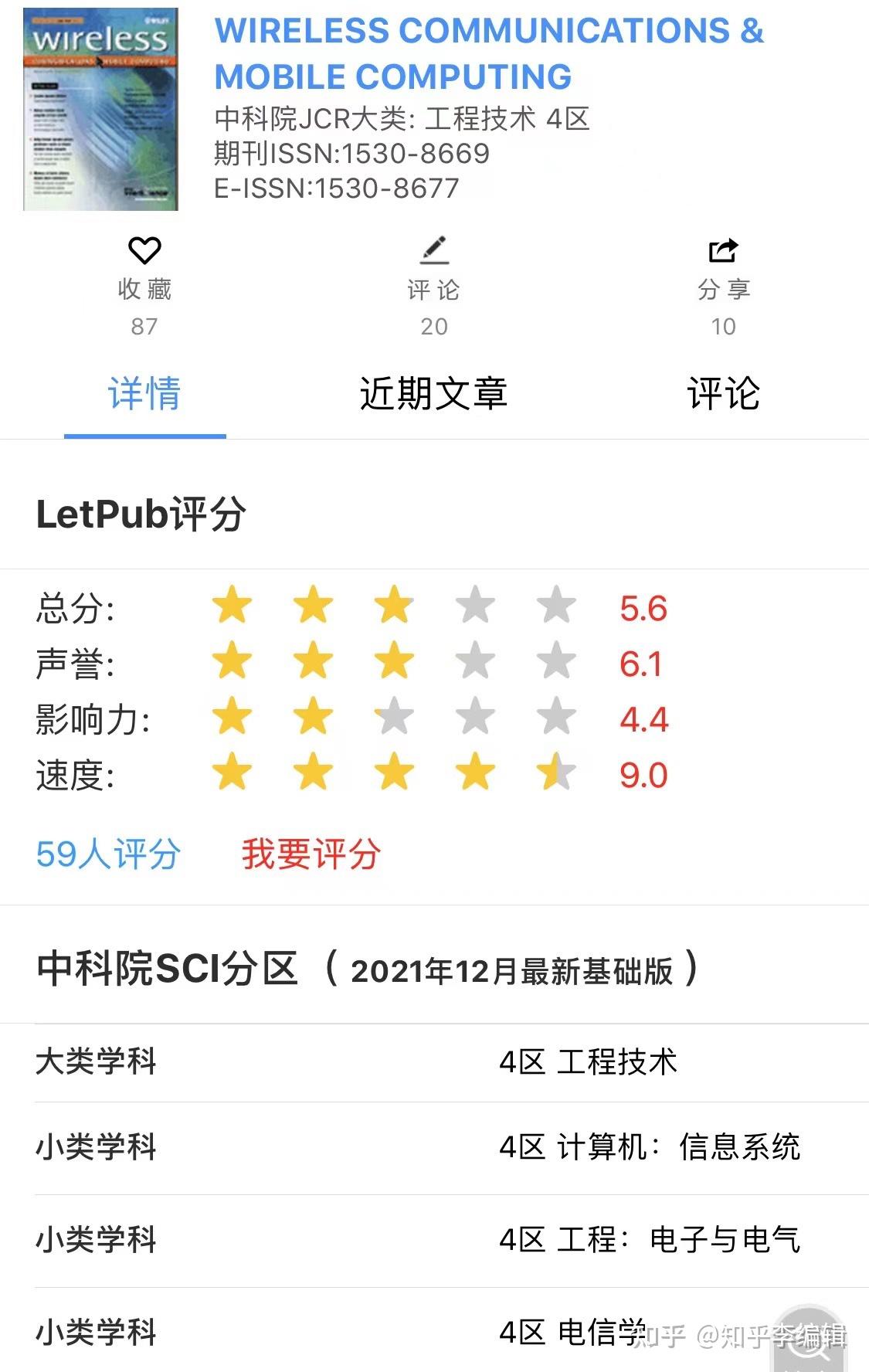869x1372 pixels.
Task: Tap 我要评分 to rate the journal
Action: click(x=311, y=854)
